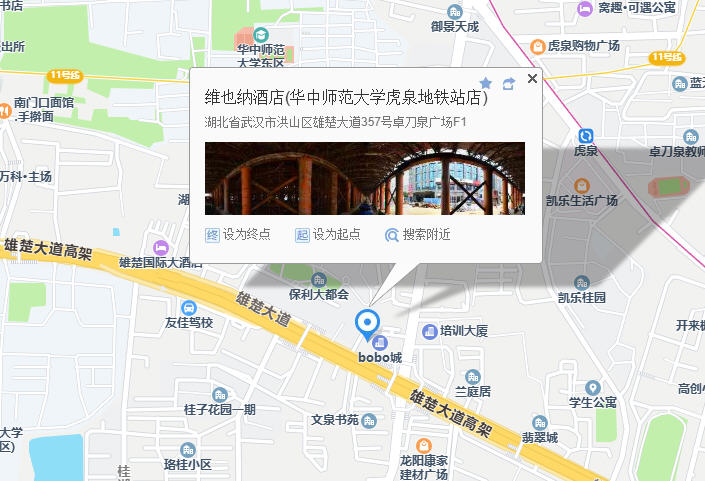This screenshot has width=705, height=481.
Task: Open the hotel's street view panorama
Action: pyautogui.click(x=364, y=178)
